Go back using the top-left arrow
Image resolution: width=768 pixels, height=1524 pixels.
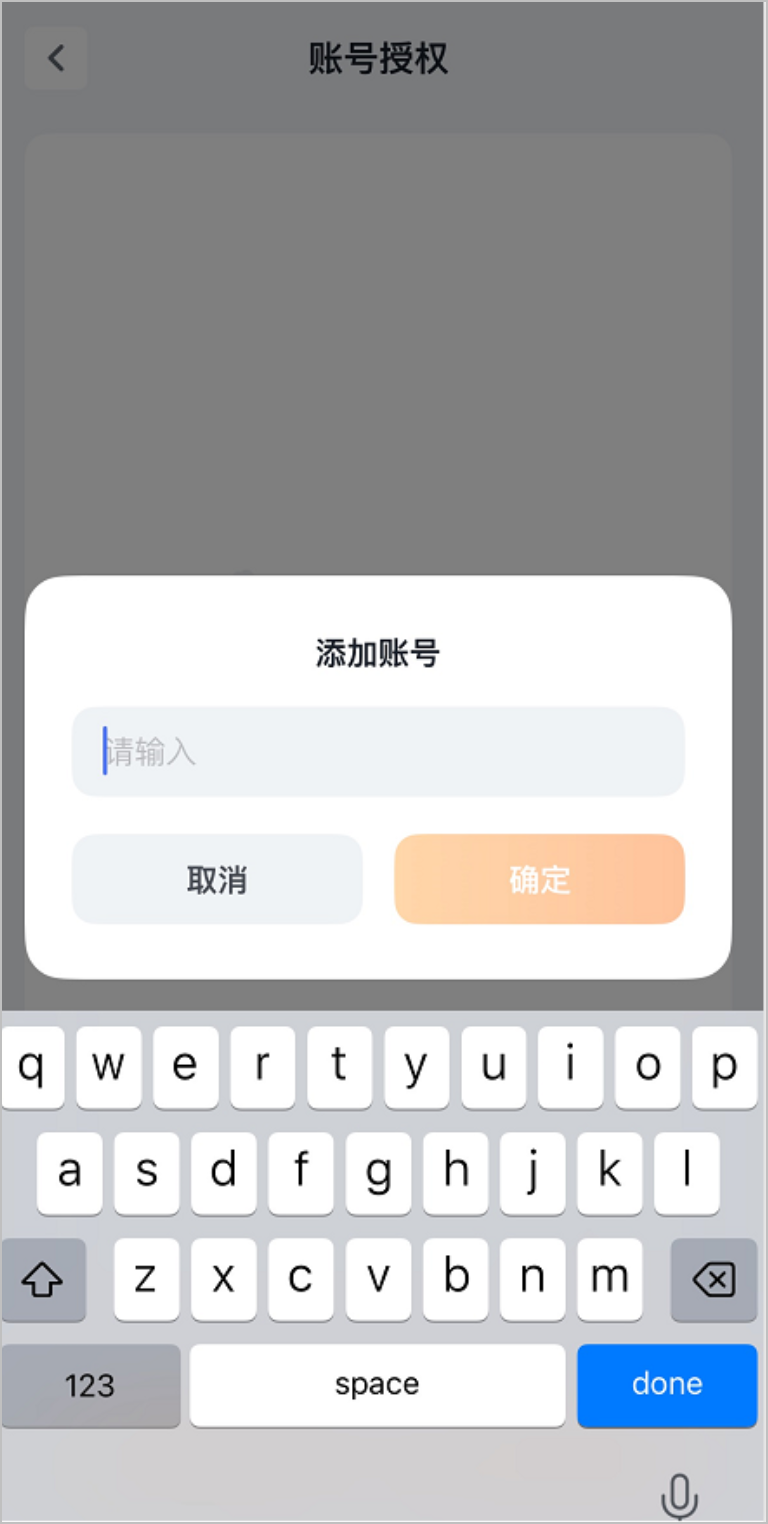[56, 59]
